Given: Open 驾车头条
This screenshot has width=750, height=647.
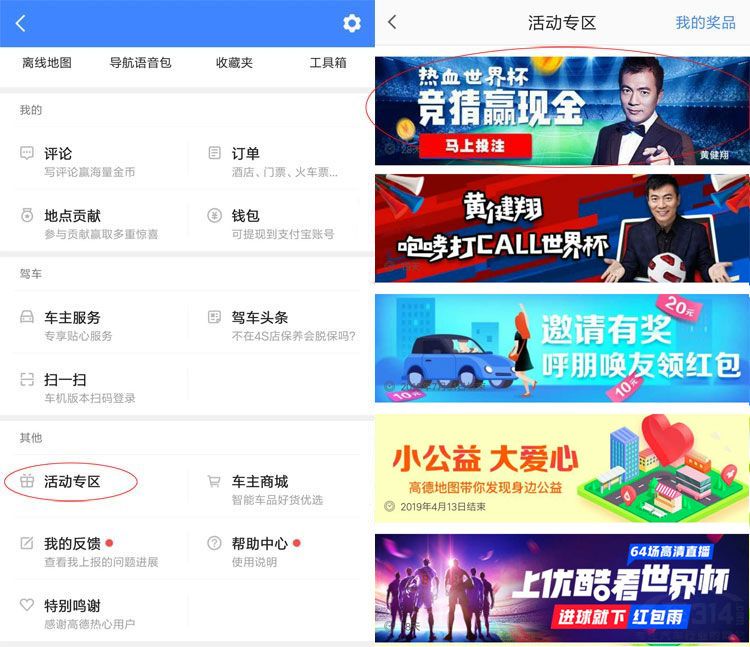Looking at the screenshot, I should pyautogui.click(x=280, y=326).
